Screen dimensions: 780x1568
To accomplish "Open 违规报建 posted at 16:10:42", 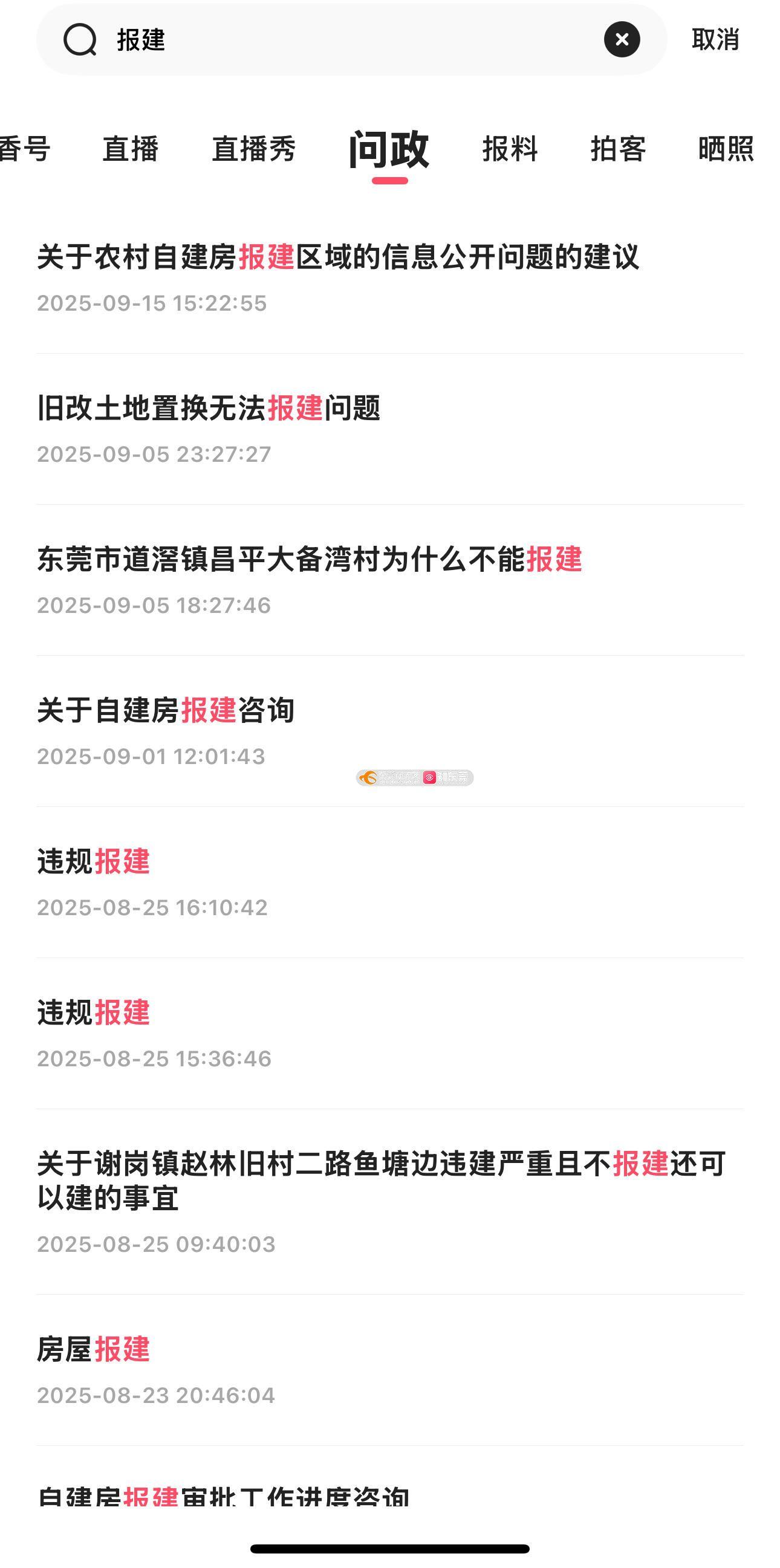I will point(93,861).
